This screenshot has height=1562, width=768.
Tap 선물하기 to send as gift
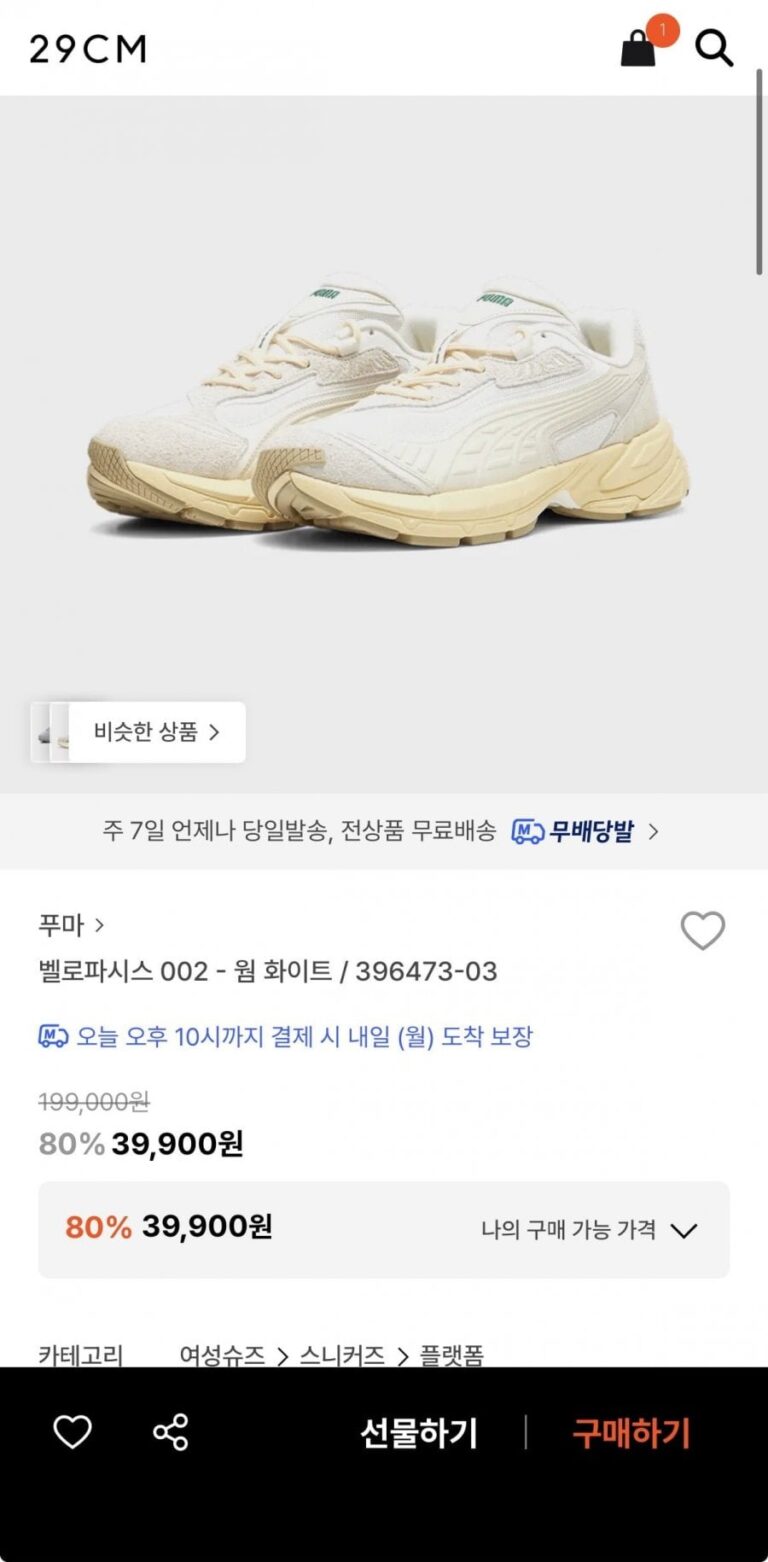pyautogui.click(x=419, y=1433)
